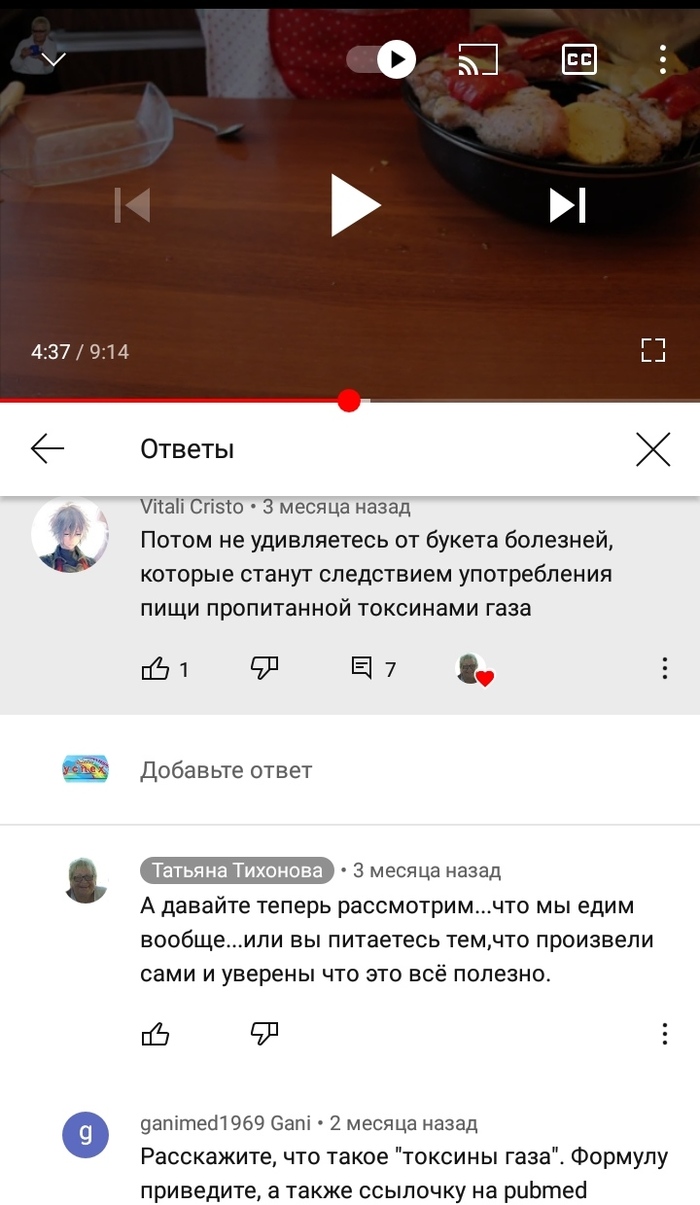Play the paused video

(356, 205)
